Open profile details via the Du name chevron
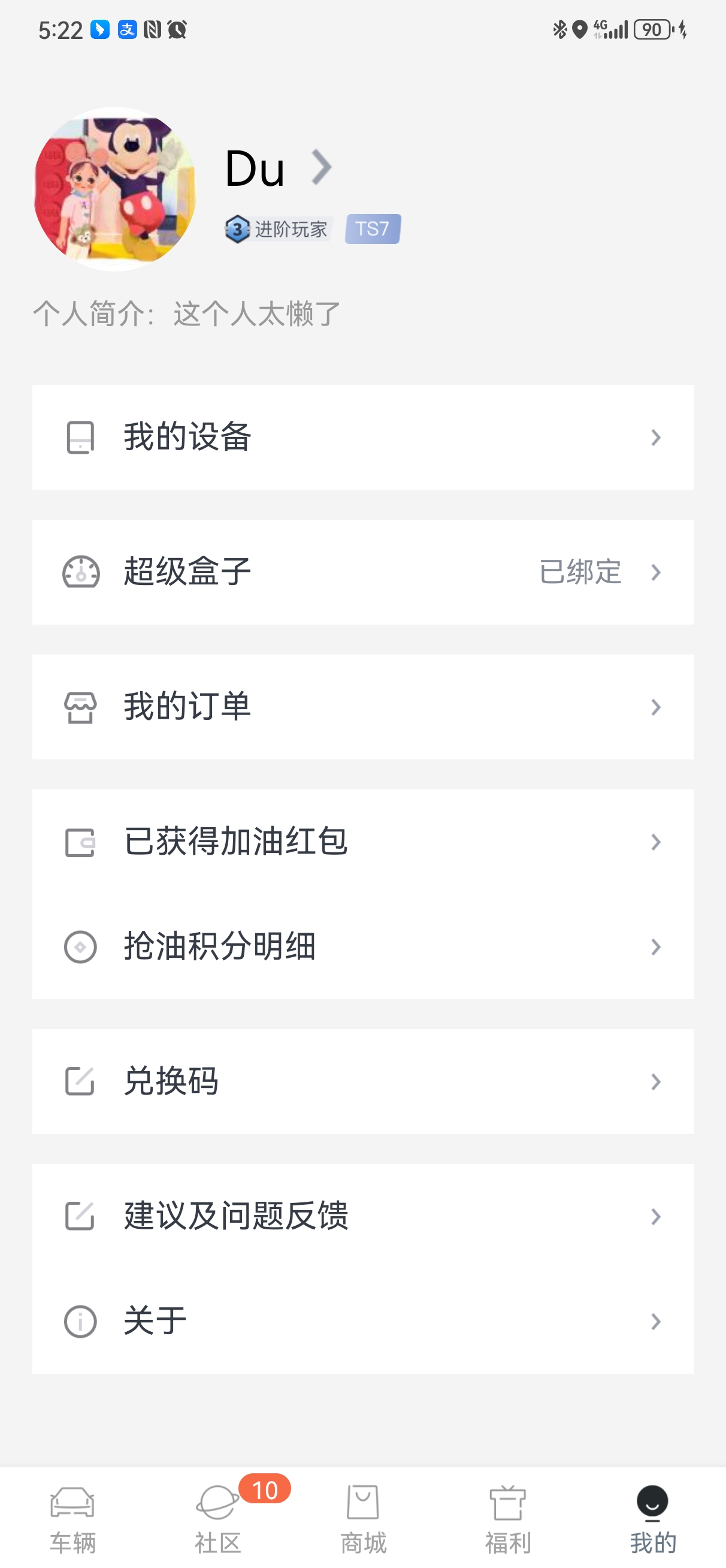The width and height of the screenshot is (726, 1568). tap(322, 167)
